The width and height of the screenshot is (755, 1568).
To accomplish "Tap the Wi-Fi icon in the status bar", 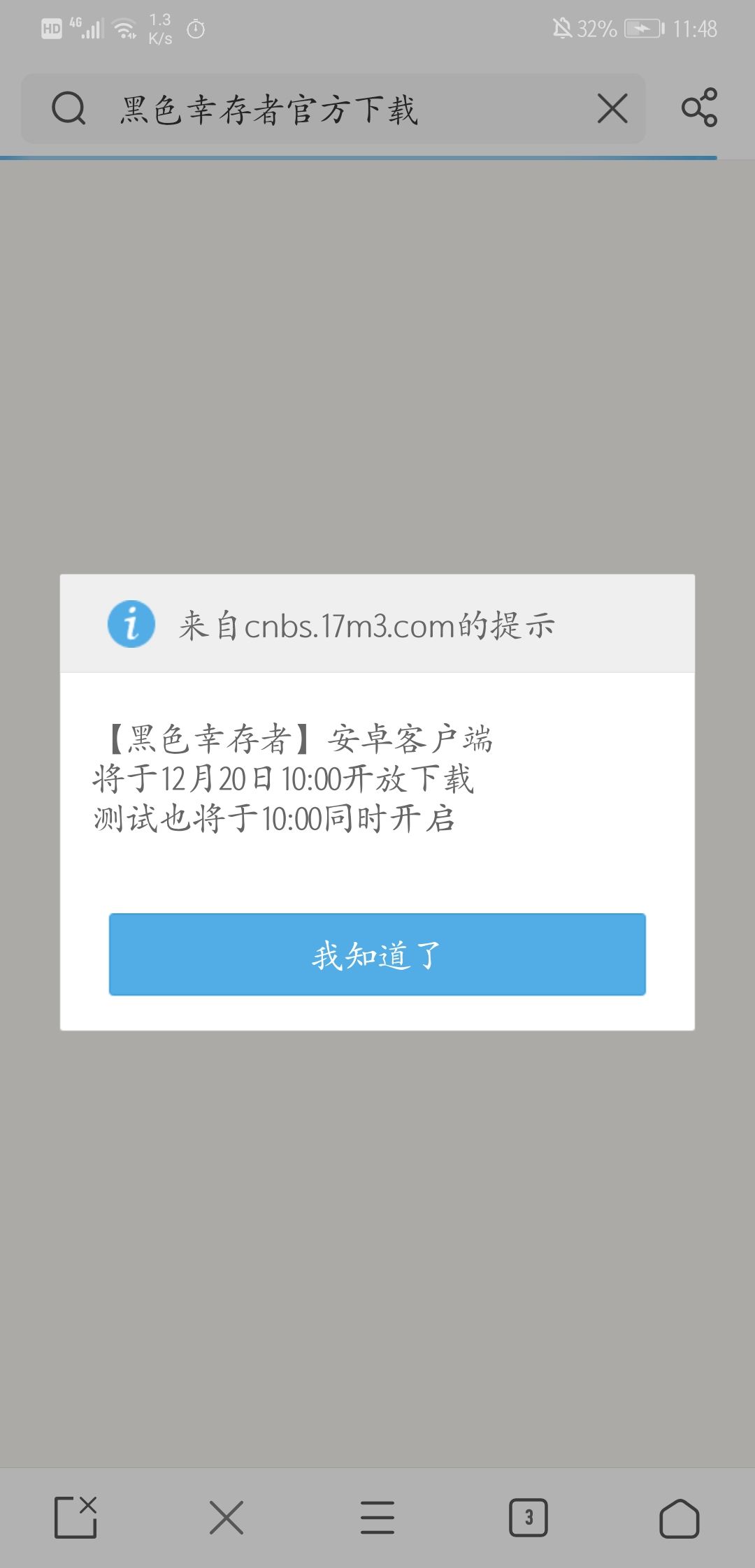I will pos(126,29).
